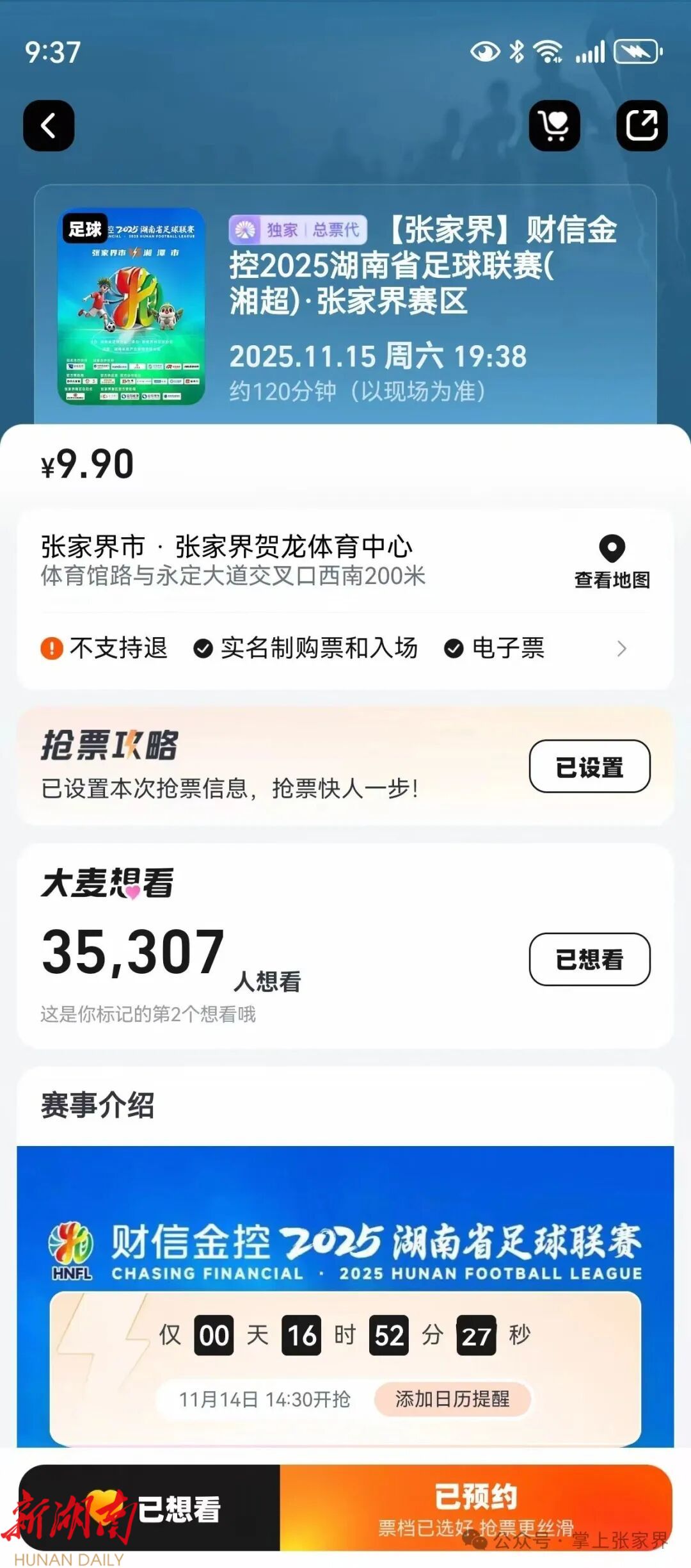Add calendar reminder (添加日历提醒)
Screen dimensions: 691x1568
coord(452,1399)
